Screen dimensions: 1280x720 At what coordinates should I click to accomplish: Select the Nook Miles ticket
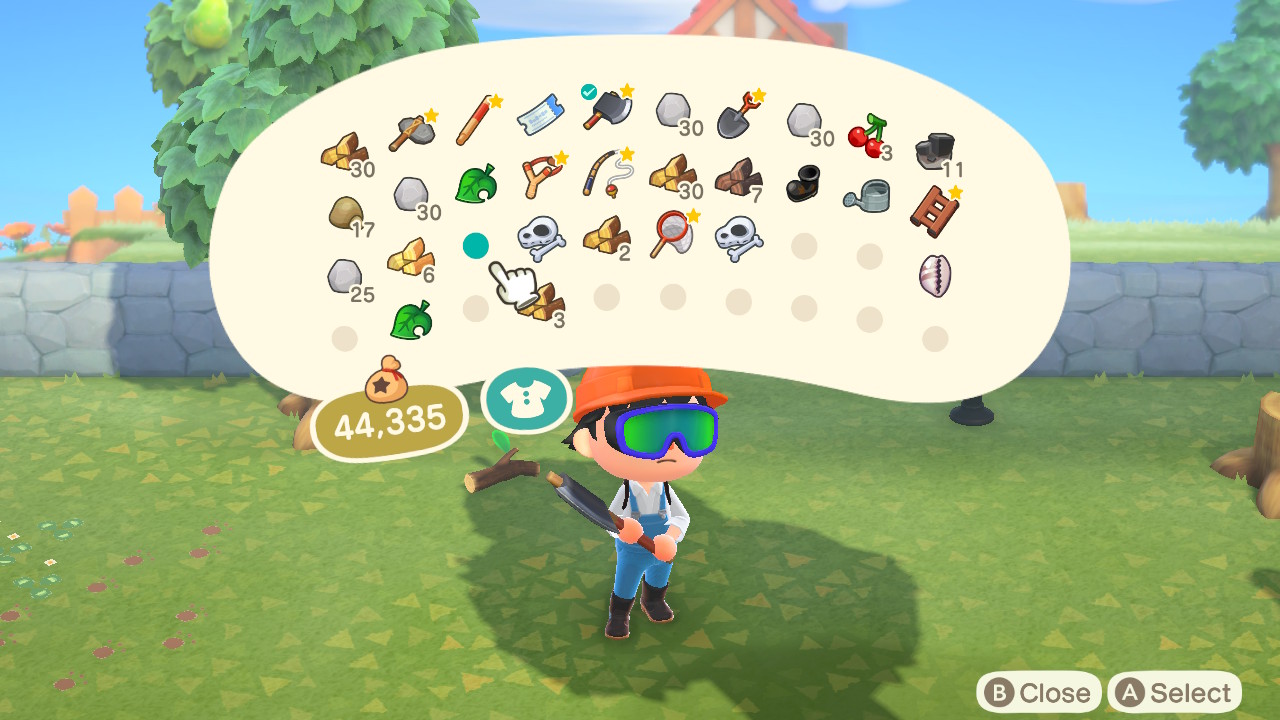click(541, 115)
